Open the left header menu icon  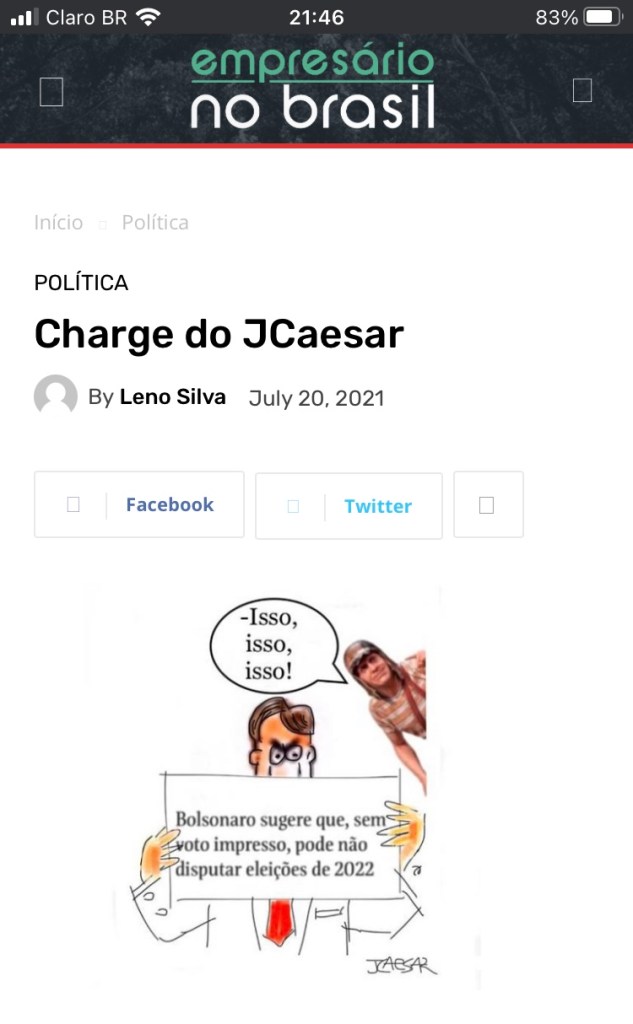coord(51,91)
